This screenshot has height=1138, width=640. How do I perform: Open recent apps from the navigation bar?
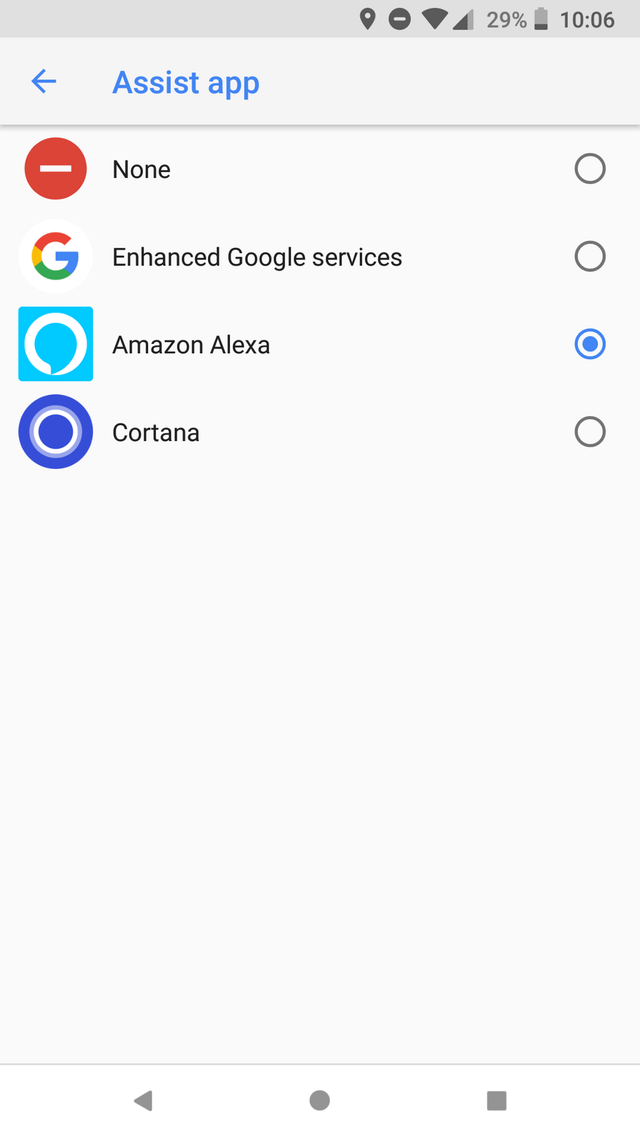point(496,1100)
